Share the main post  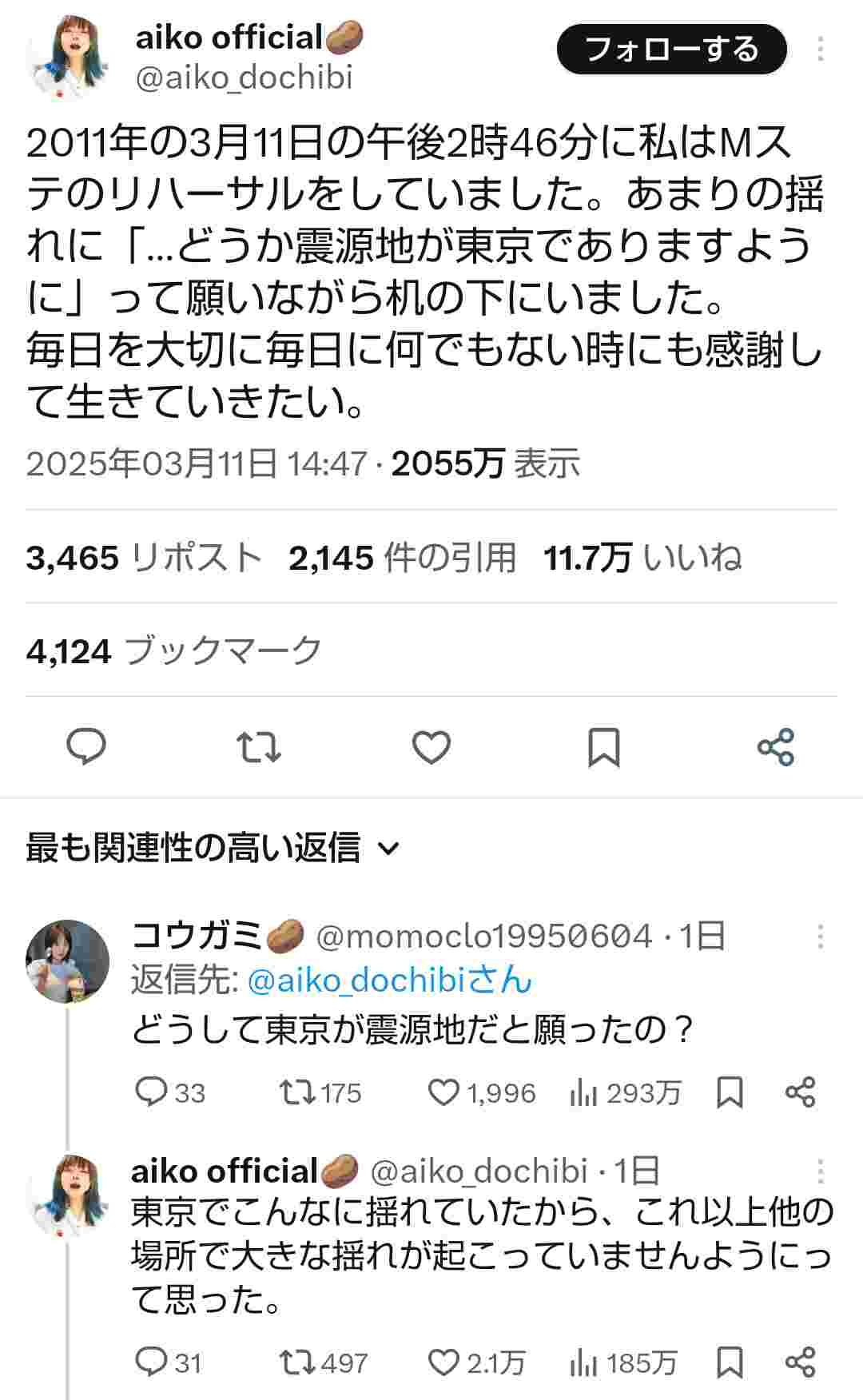tap(775, 748)
